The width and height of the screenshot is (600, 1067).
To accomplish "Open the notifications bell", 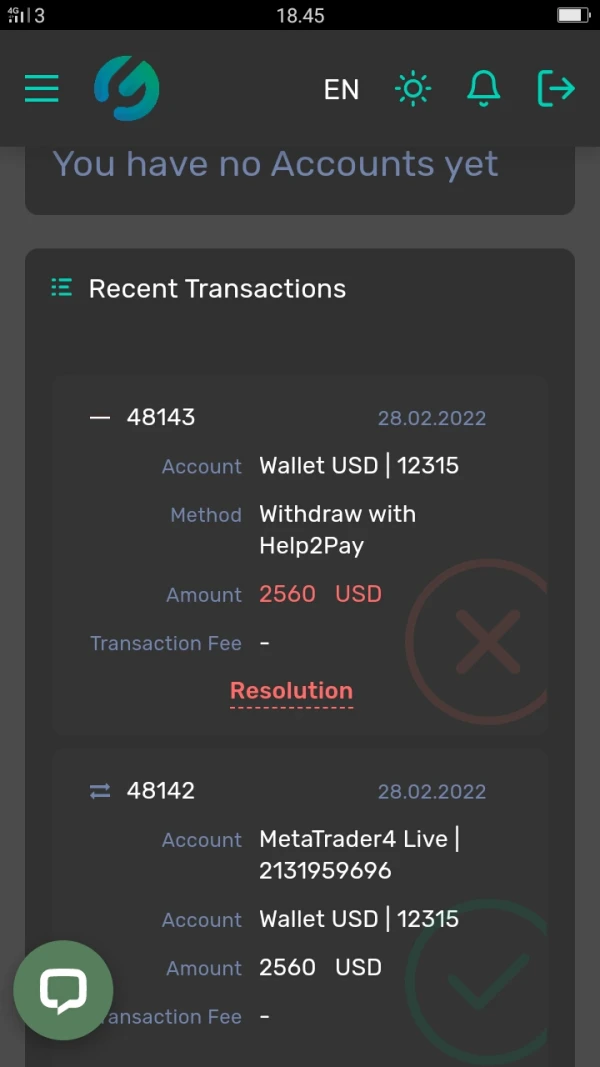I will (484, 89).
